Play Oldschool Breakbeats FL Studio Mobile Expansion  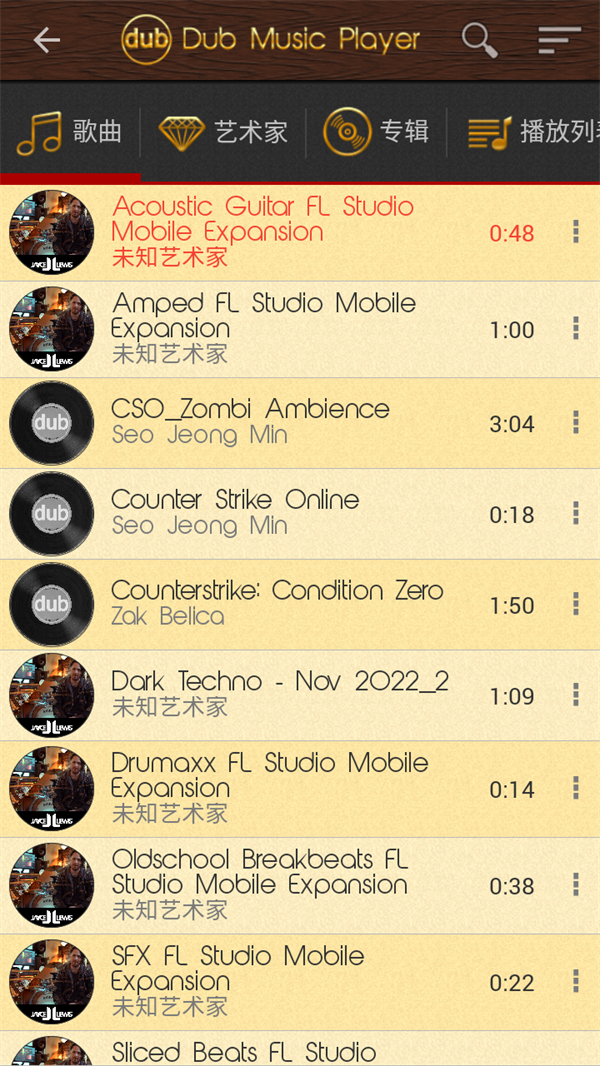coord(260,885)
